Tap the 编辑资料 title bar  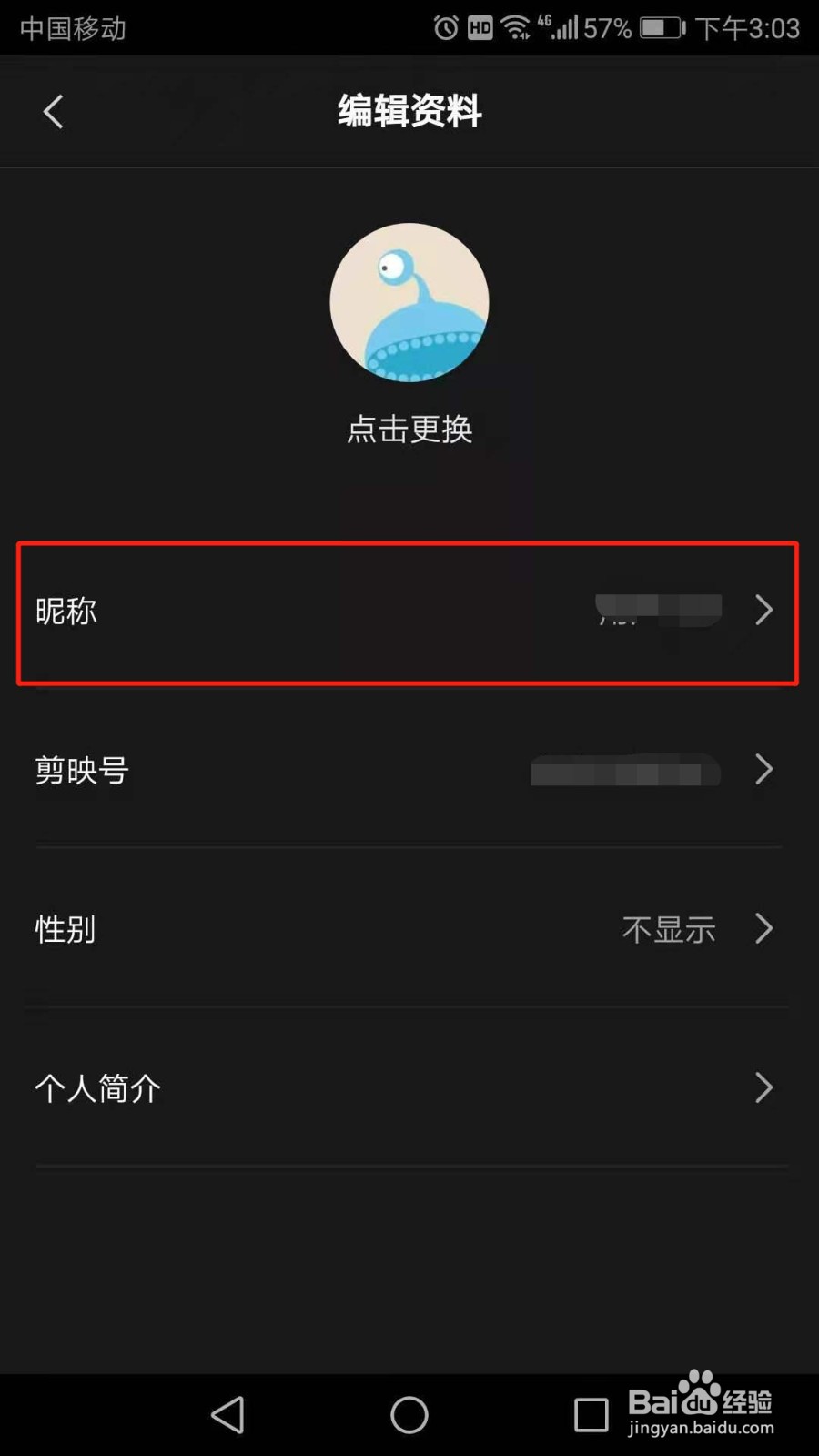(409, 110)
